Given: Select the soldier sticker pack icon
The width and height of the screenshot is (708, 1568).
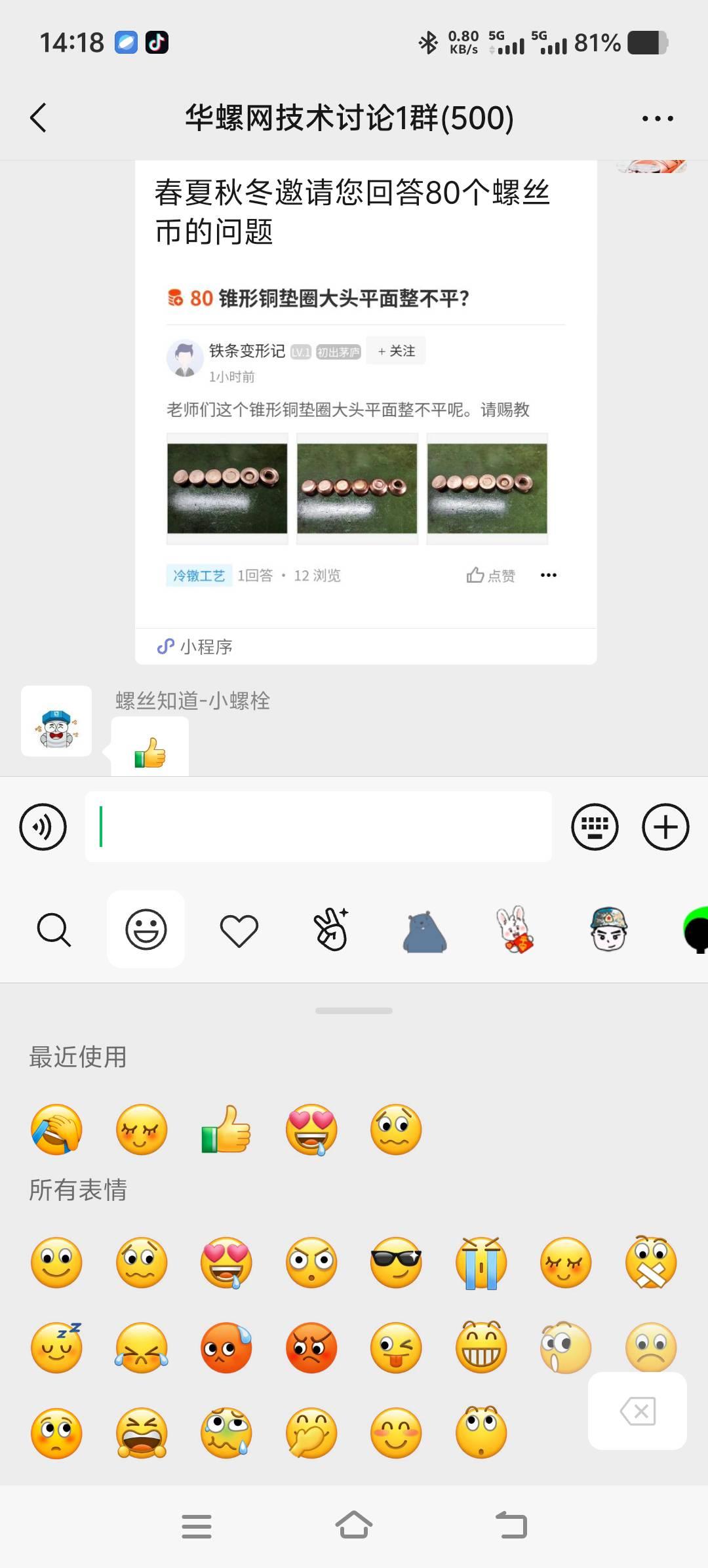Looking at the screenshot, I should [x=608, y=930].
